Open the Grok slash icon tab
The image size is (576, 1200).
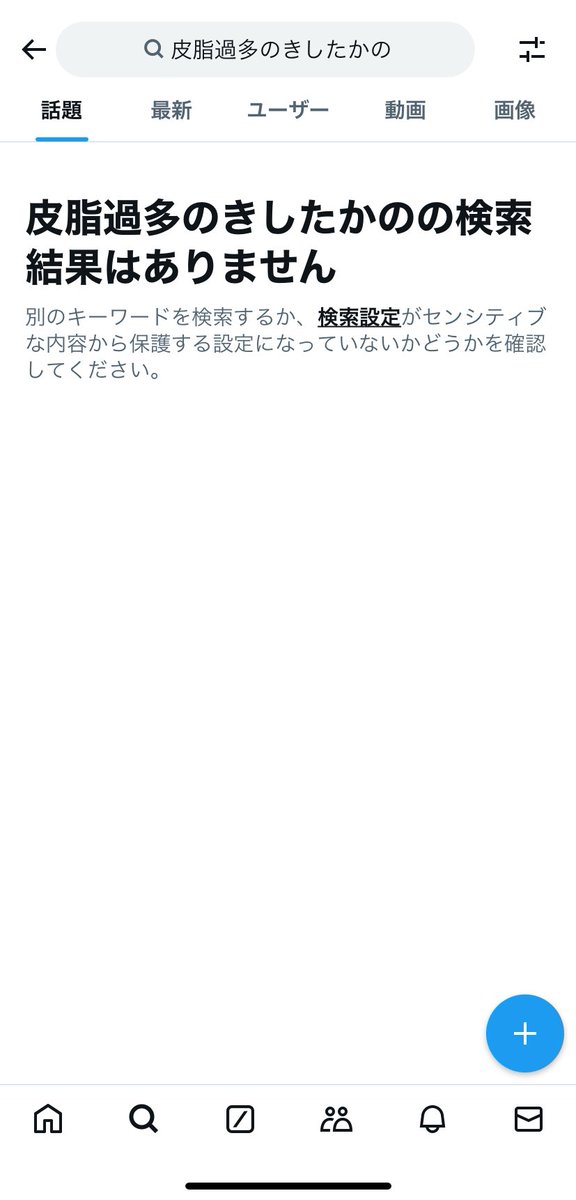coord(240,1119)
